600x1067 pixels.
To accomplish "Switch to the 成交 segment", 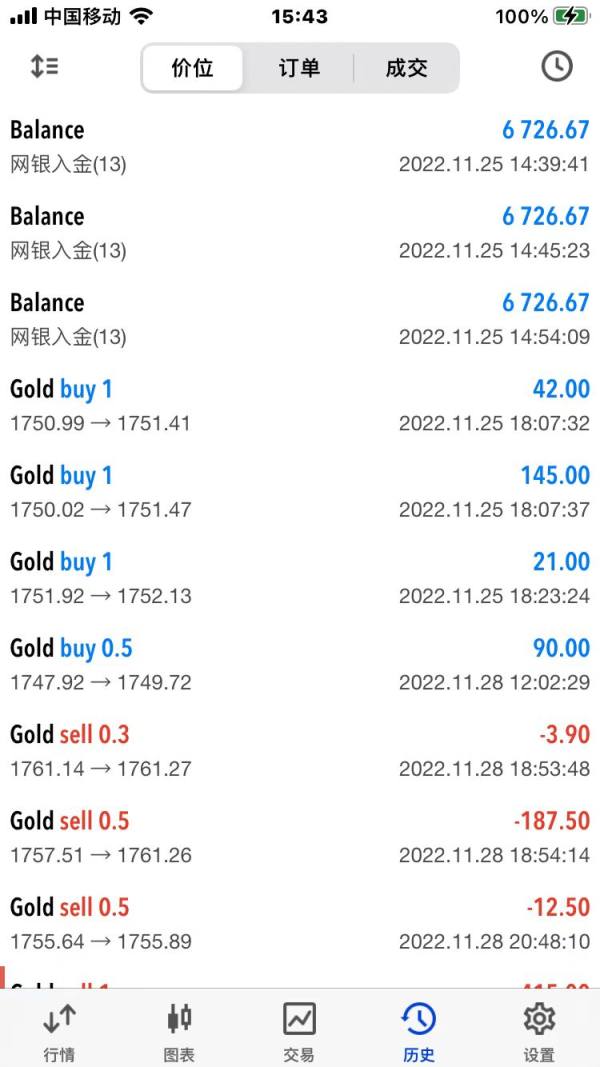I will (x=406, y=68).
